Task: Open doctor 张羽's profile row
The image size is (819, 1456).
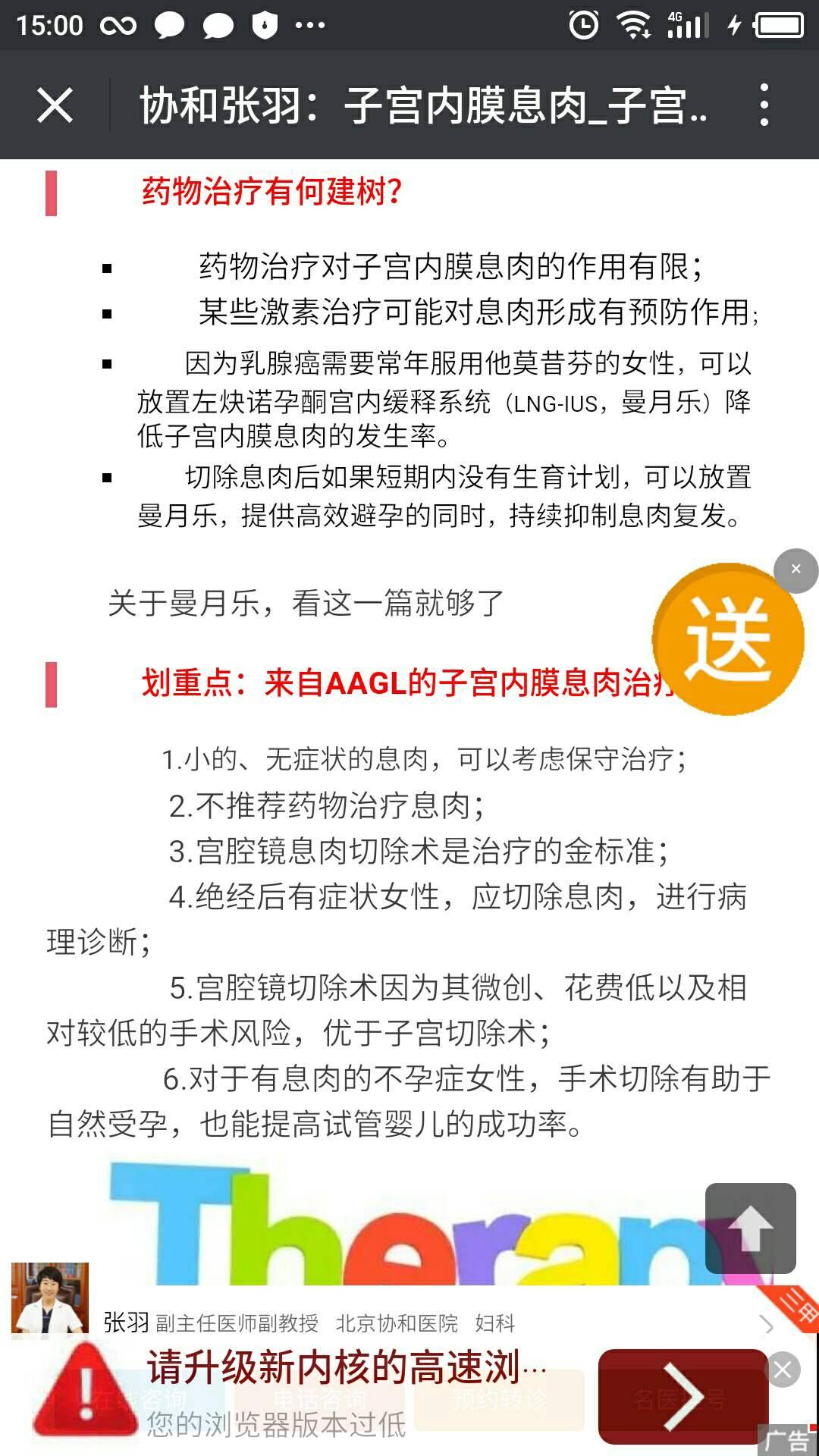Action: pyautogui.click(x=425, y=1323)
